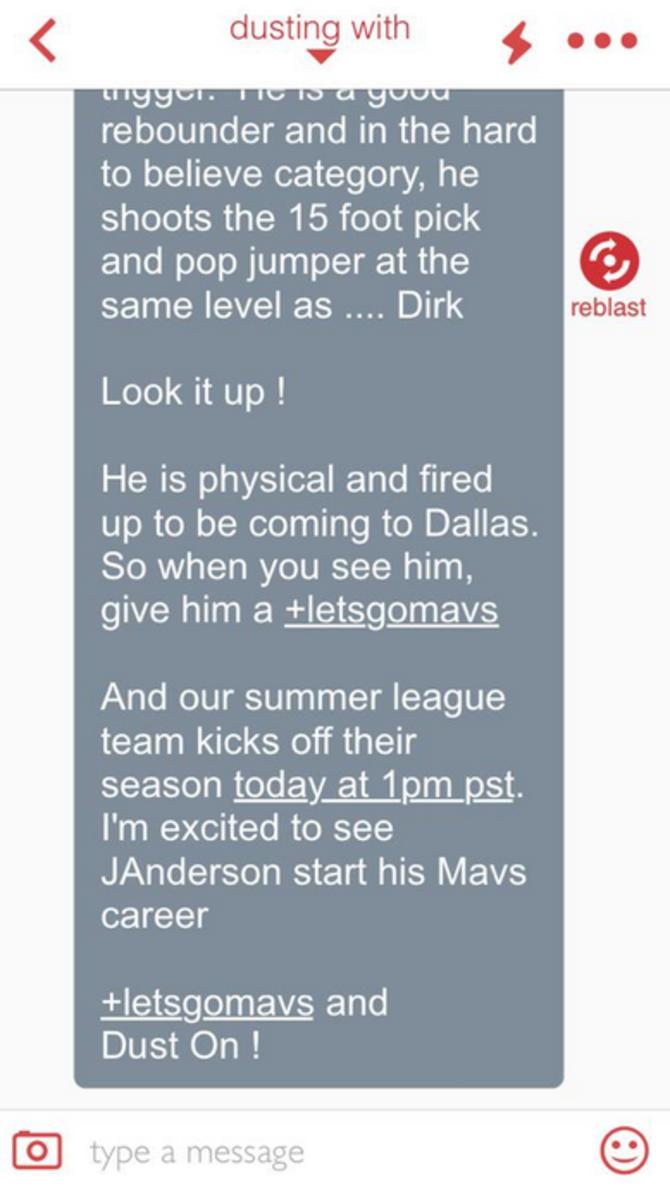Tap the lightning bolt icon

tap(515, 42)
